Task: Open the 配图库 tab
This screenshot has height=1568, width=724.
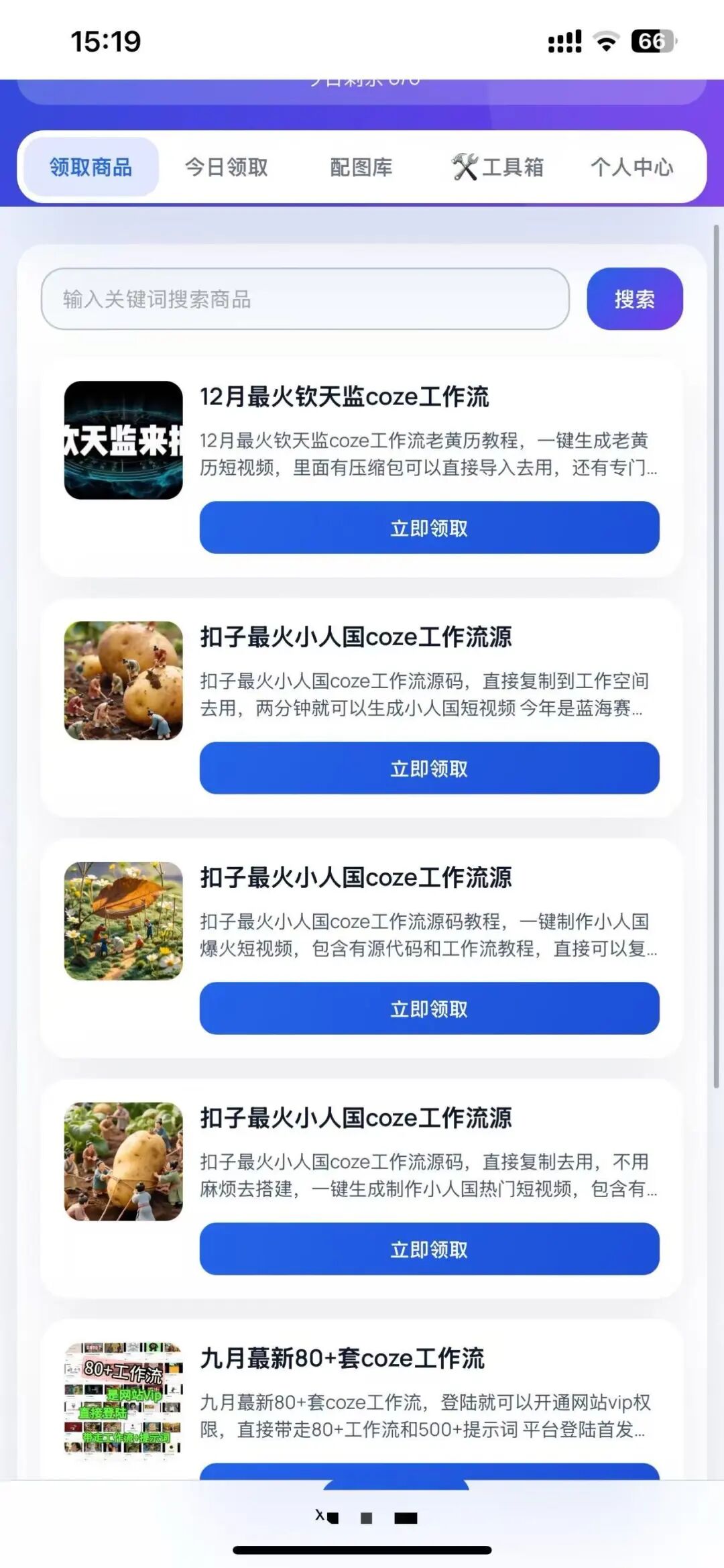Action: point(361,167)
